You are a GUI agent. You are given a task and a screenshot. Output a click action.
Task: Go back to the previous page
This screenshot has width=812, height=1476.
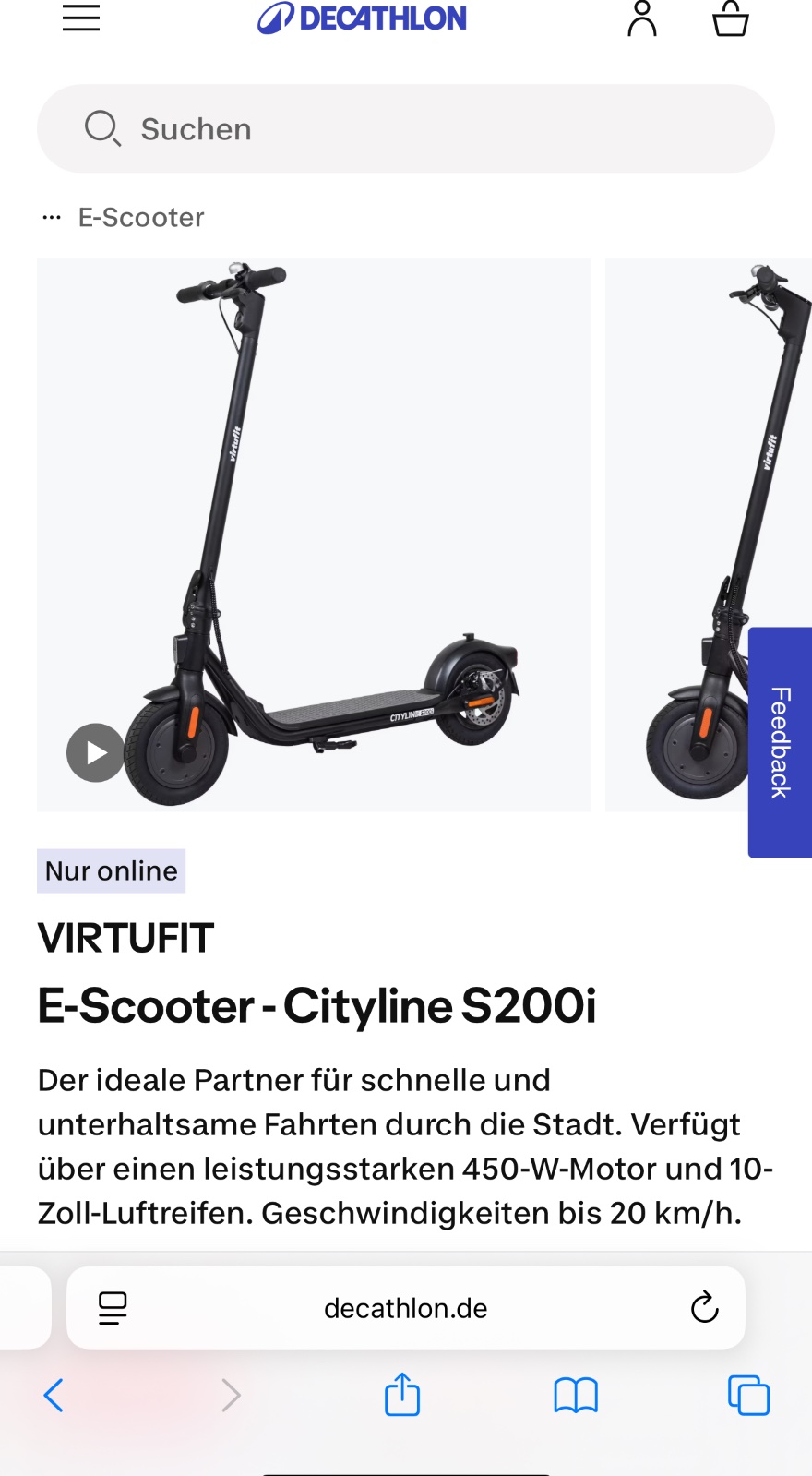pyautogui.click(x=54, y=1395)
